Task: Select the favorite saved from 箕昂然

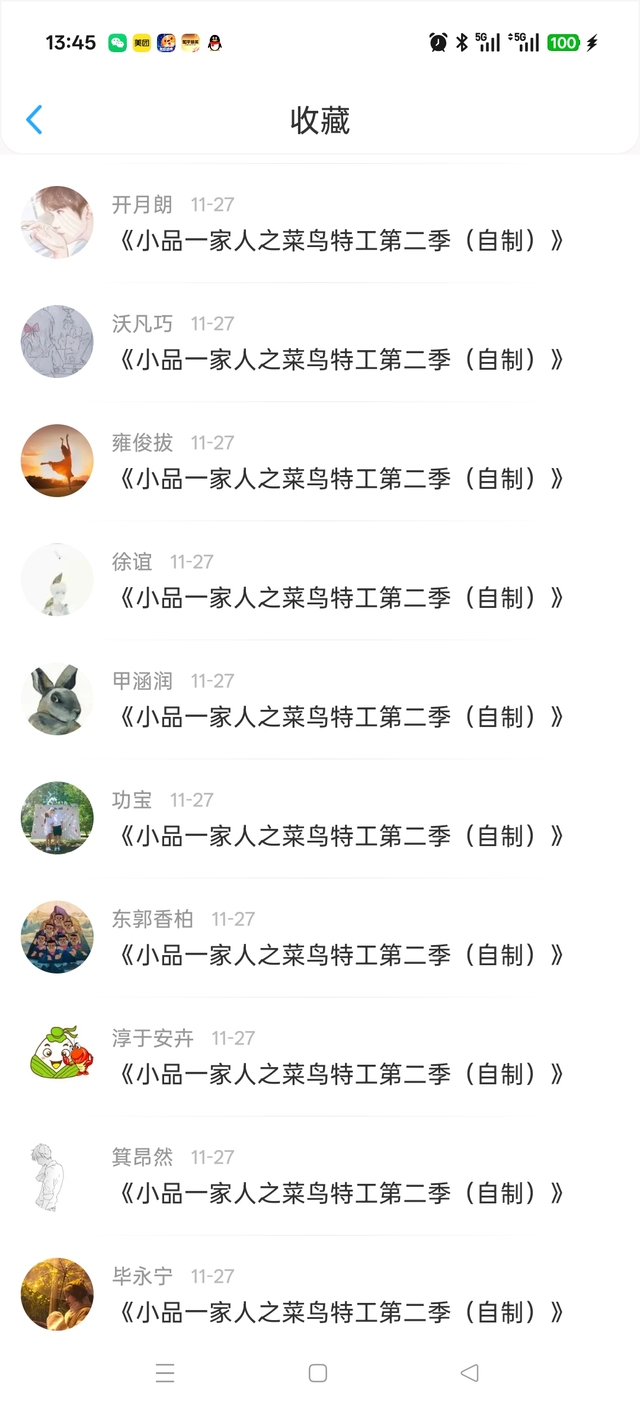Action: tap(340, 1193)
